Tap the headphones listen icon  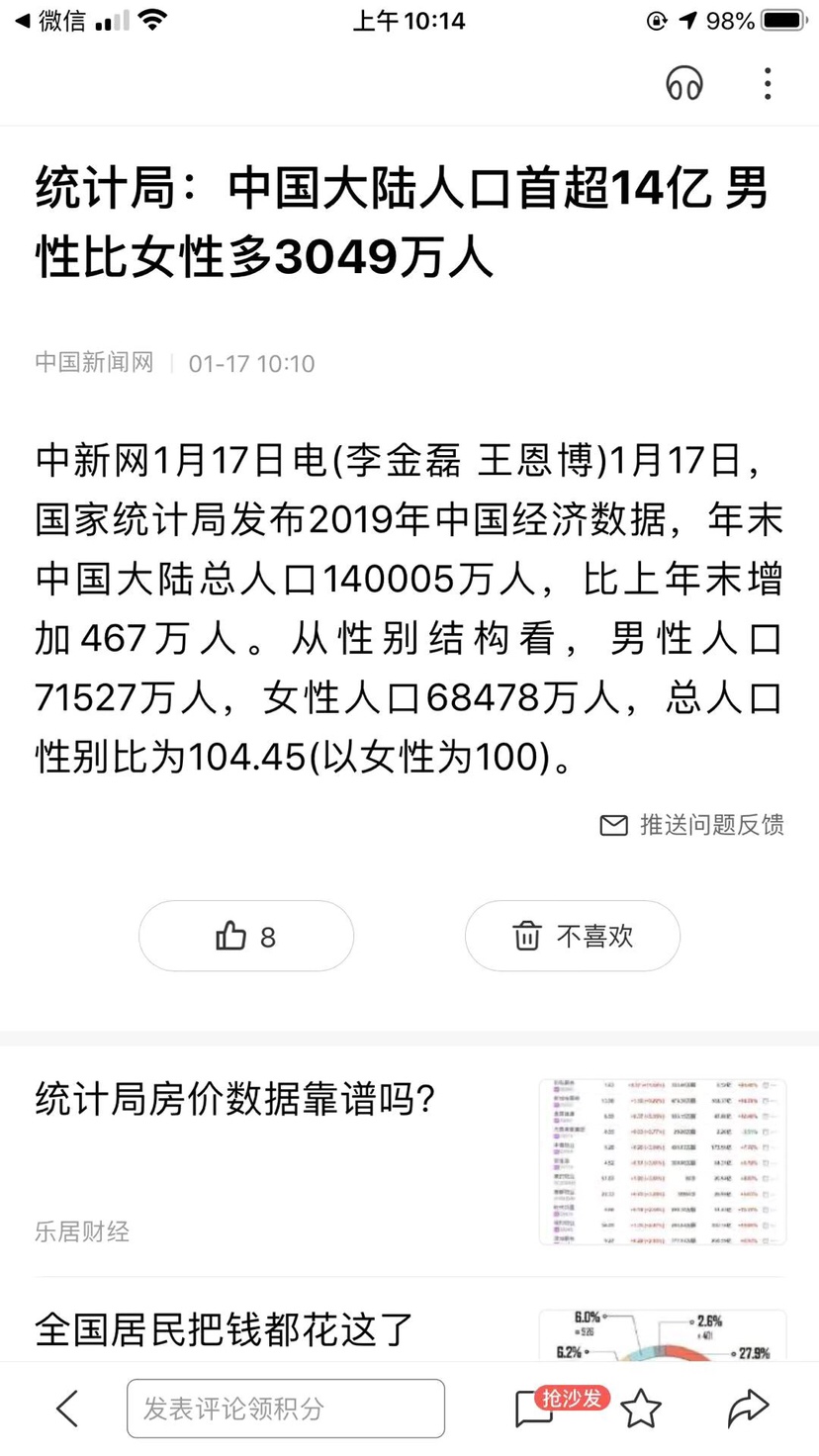click(x=684, y=84)
